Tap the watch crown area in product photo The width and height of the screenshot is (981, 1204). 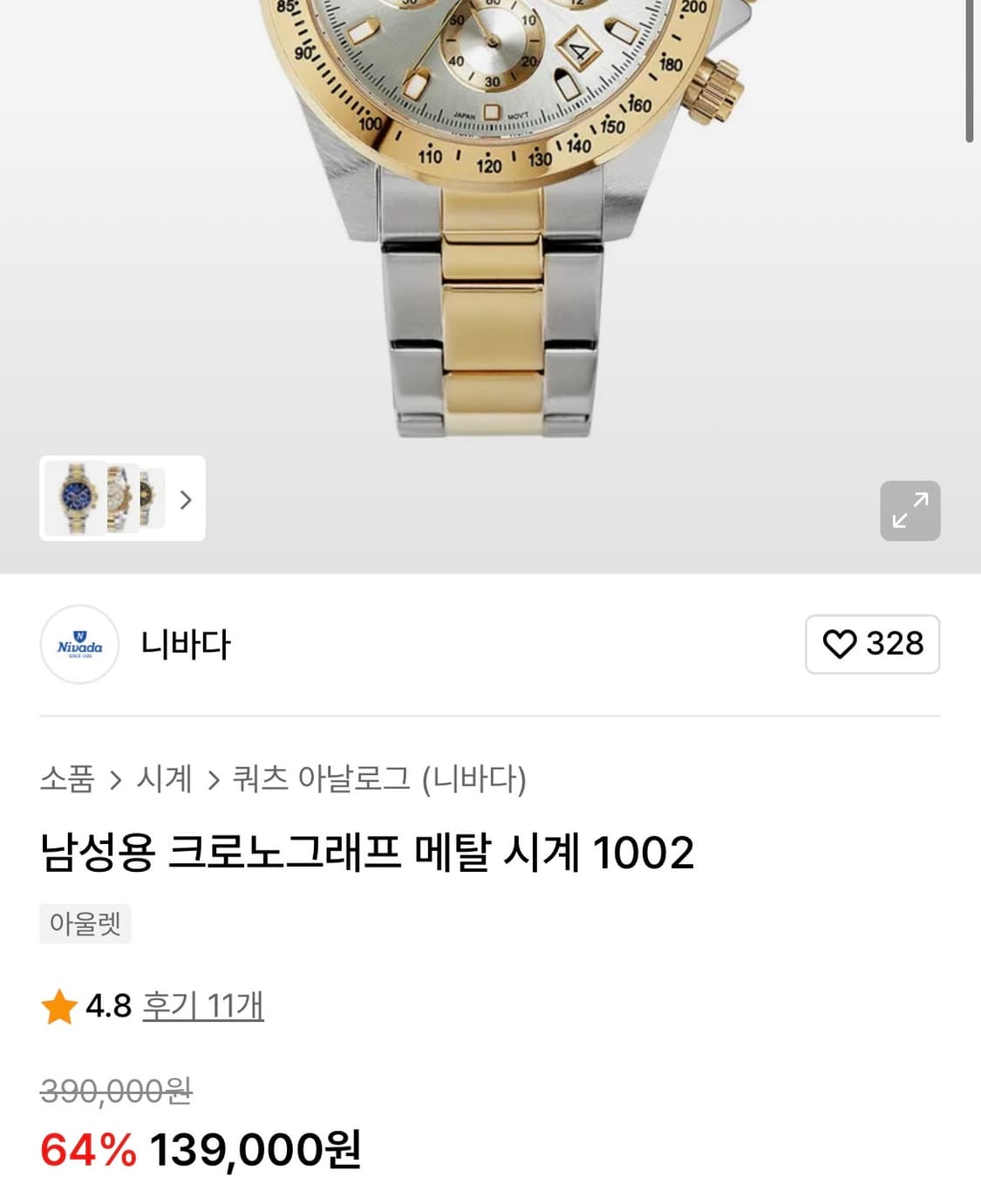click(717, 87)
